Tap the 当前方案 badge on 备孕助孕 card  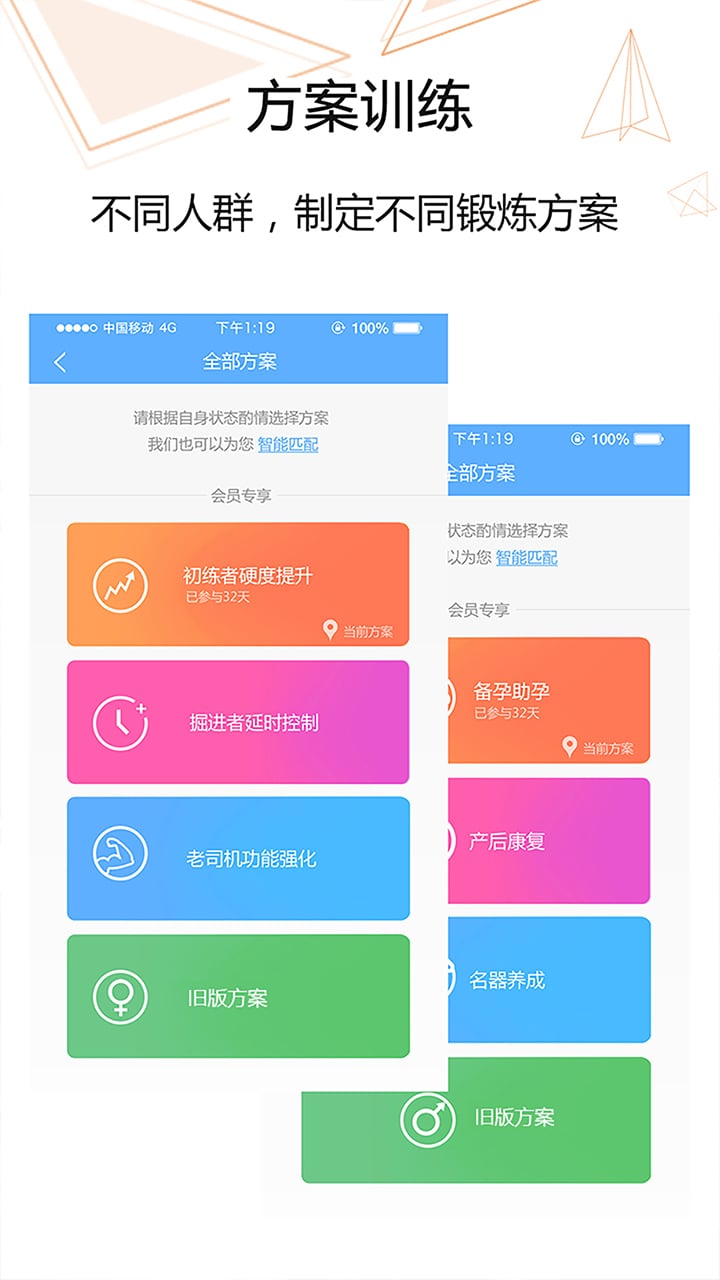click(598, 745)
